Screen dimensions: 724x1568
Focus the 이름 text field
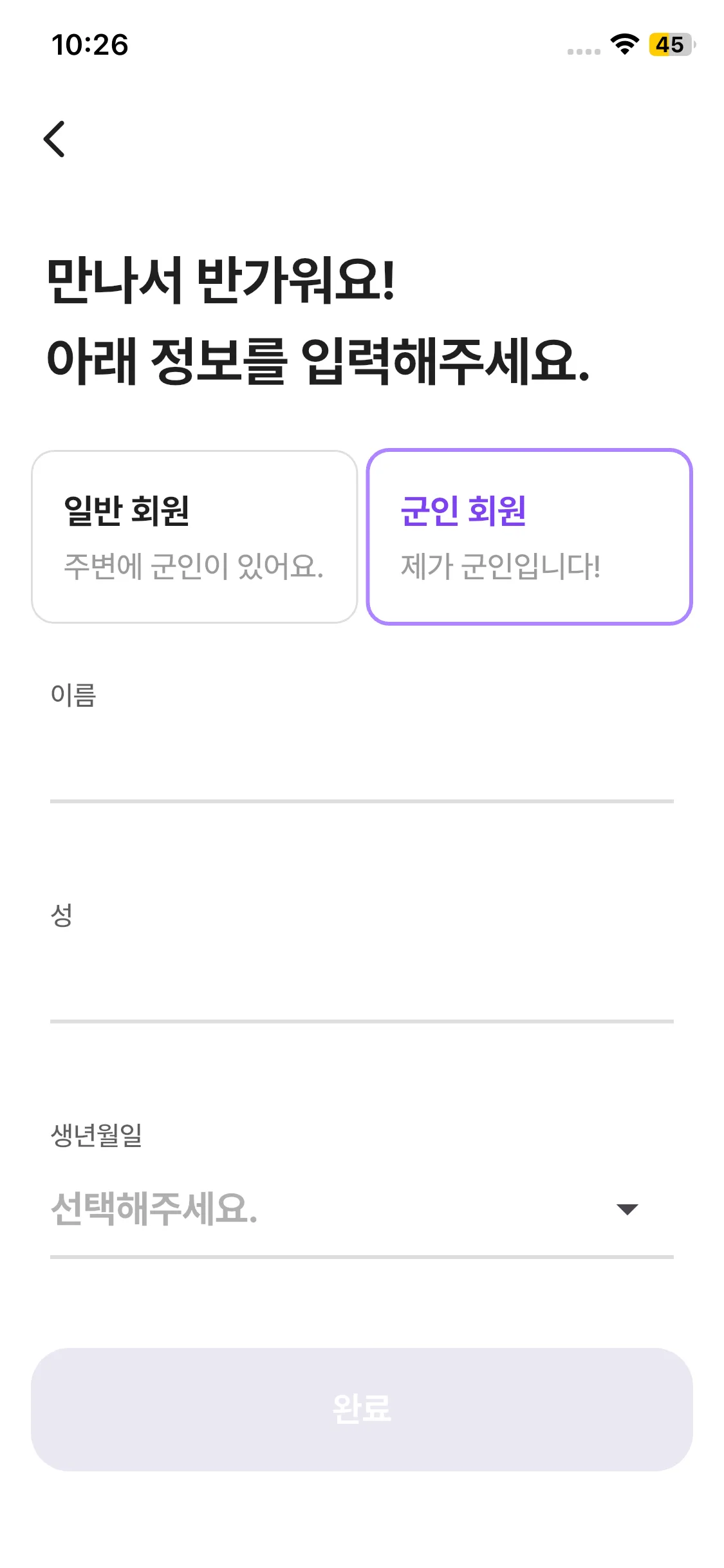362,766
